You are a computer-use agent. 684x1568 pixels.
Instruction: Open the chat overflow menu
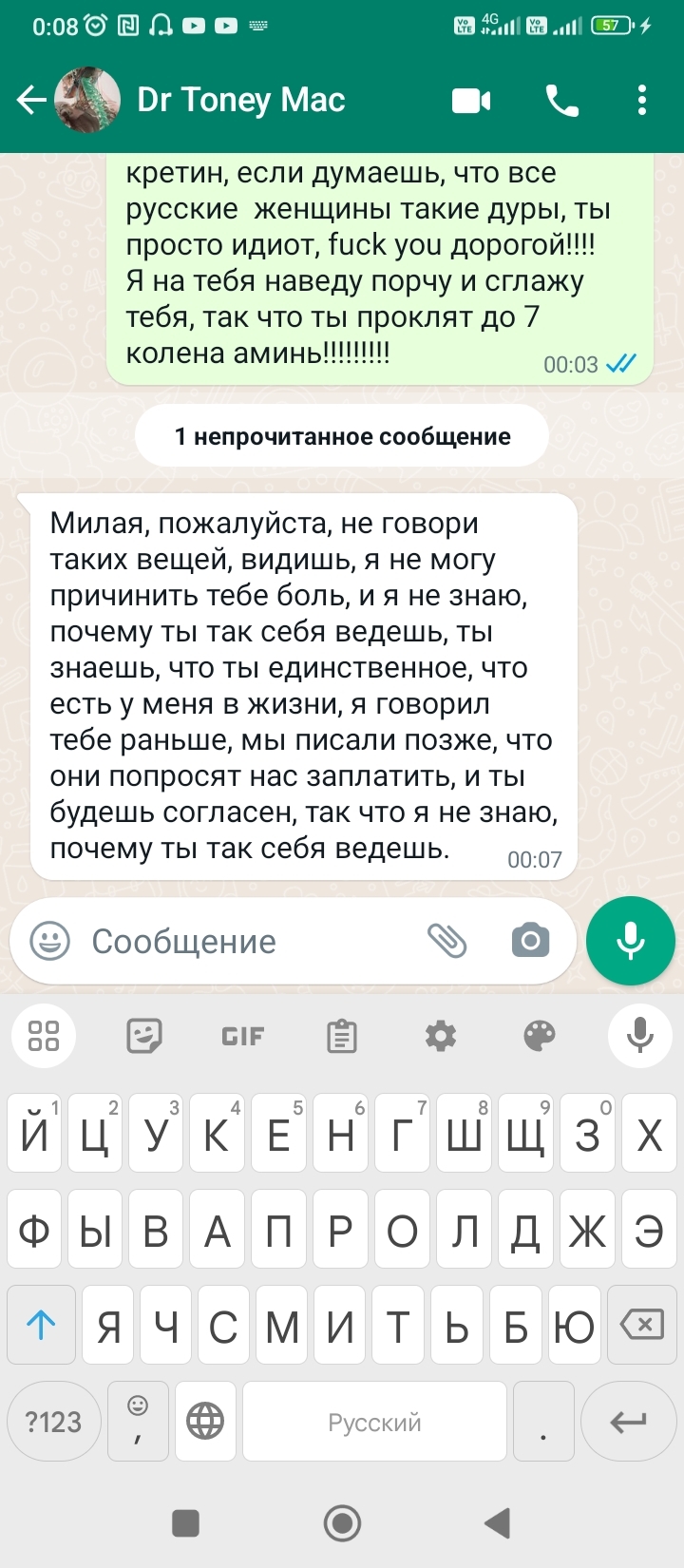(x=642, y=100)
